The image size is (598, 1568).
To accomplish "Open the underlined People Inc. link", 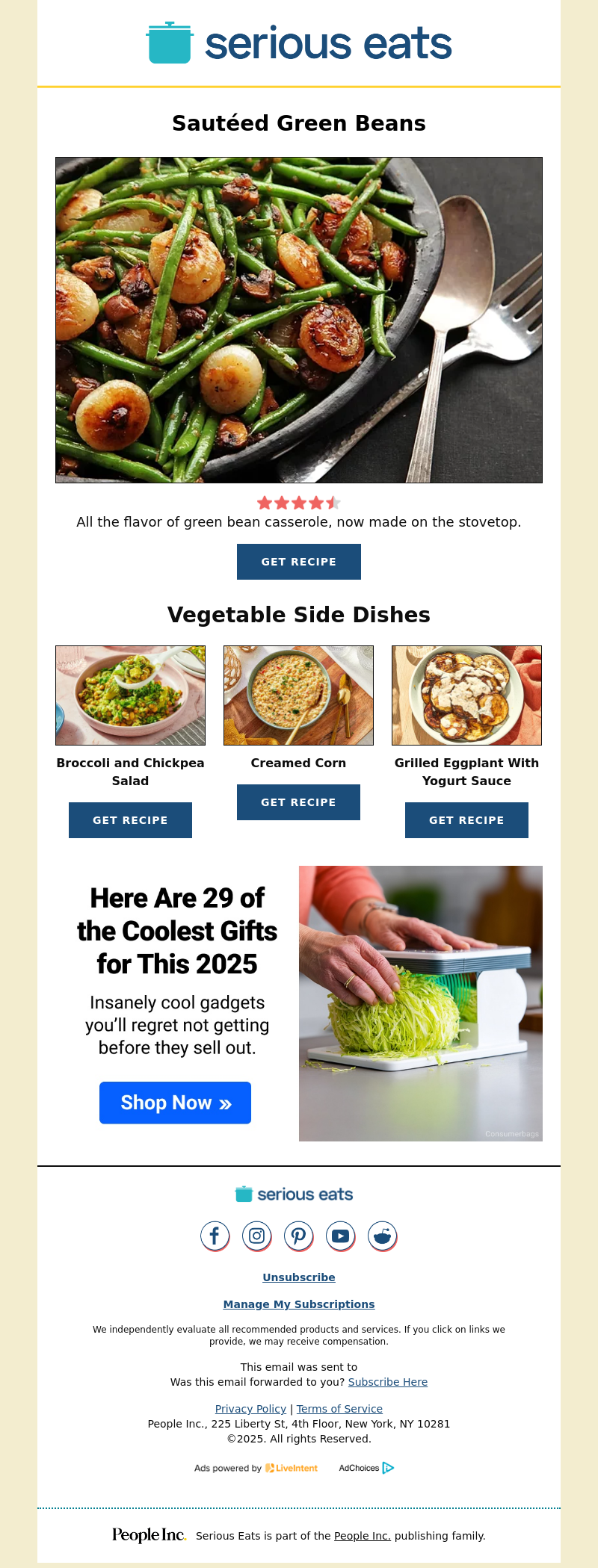I will tap(362, 1536).
